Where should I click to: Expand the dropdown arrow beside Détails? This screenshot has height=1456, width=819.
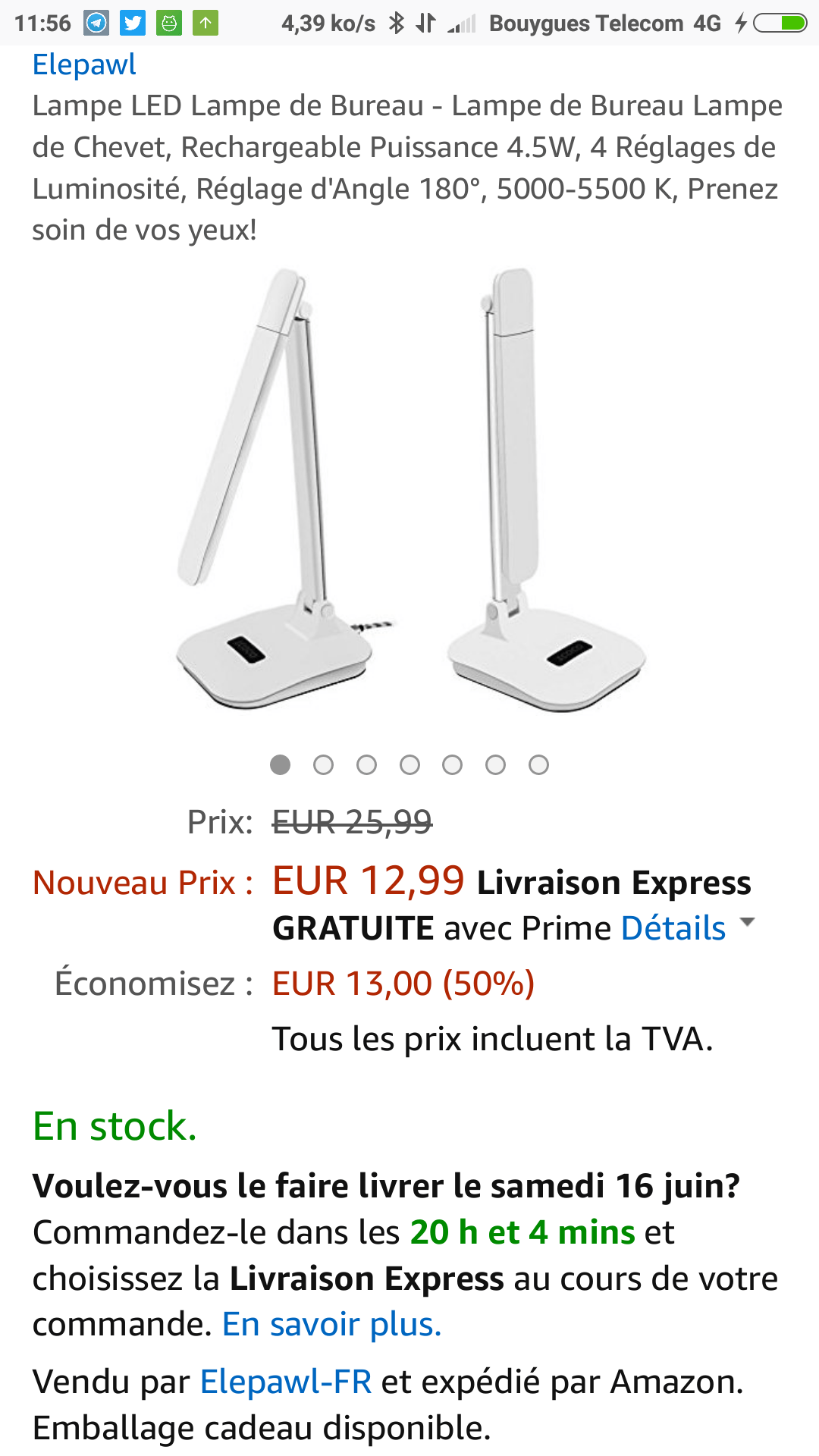pyautogui.click(x=747, y=922)
